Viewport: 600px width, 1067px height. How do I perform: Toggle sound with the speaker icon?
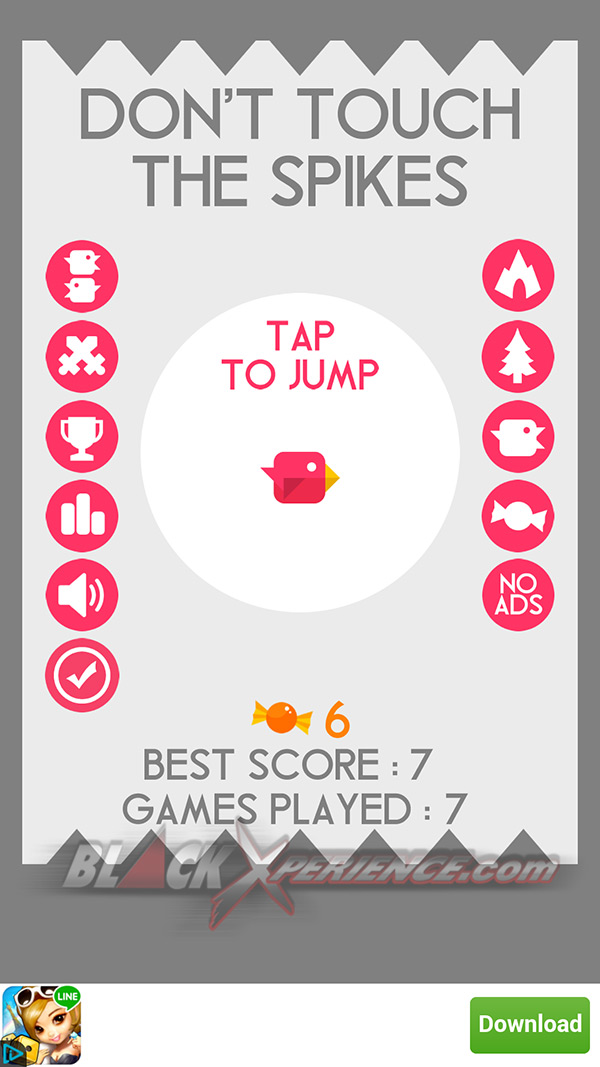[82, 595]
